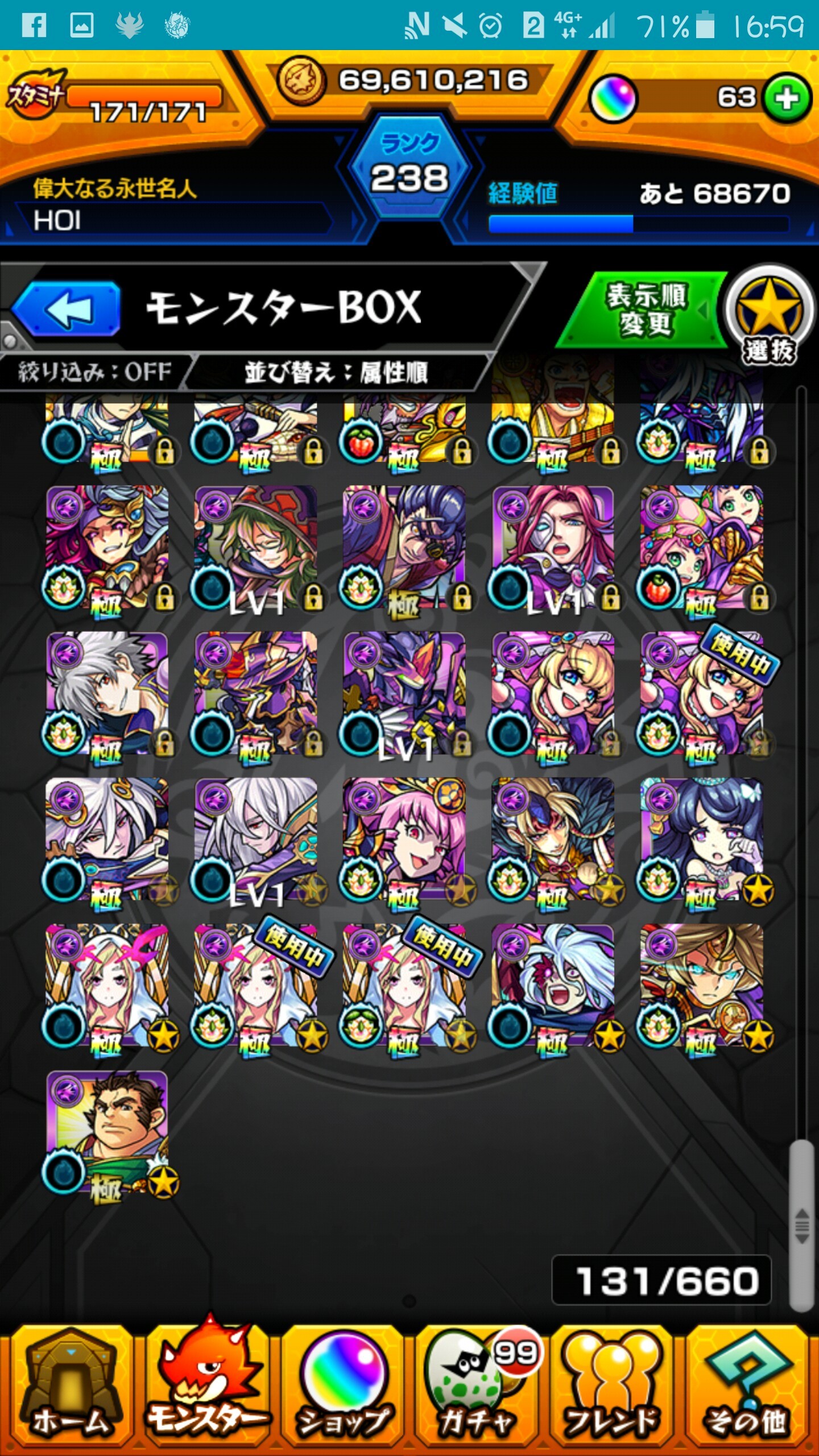Viewport: 819px width, 1456px height.
Task: Select the spiky white-haired boy monster
Action: [x=108, y=693]
